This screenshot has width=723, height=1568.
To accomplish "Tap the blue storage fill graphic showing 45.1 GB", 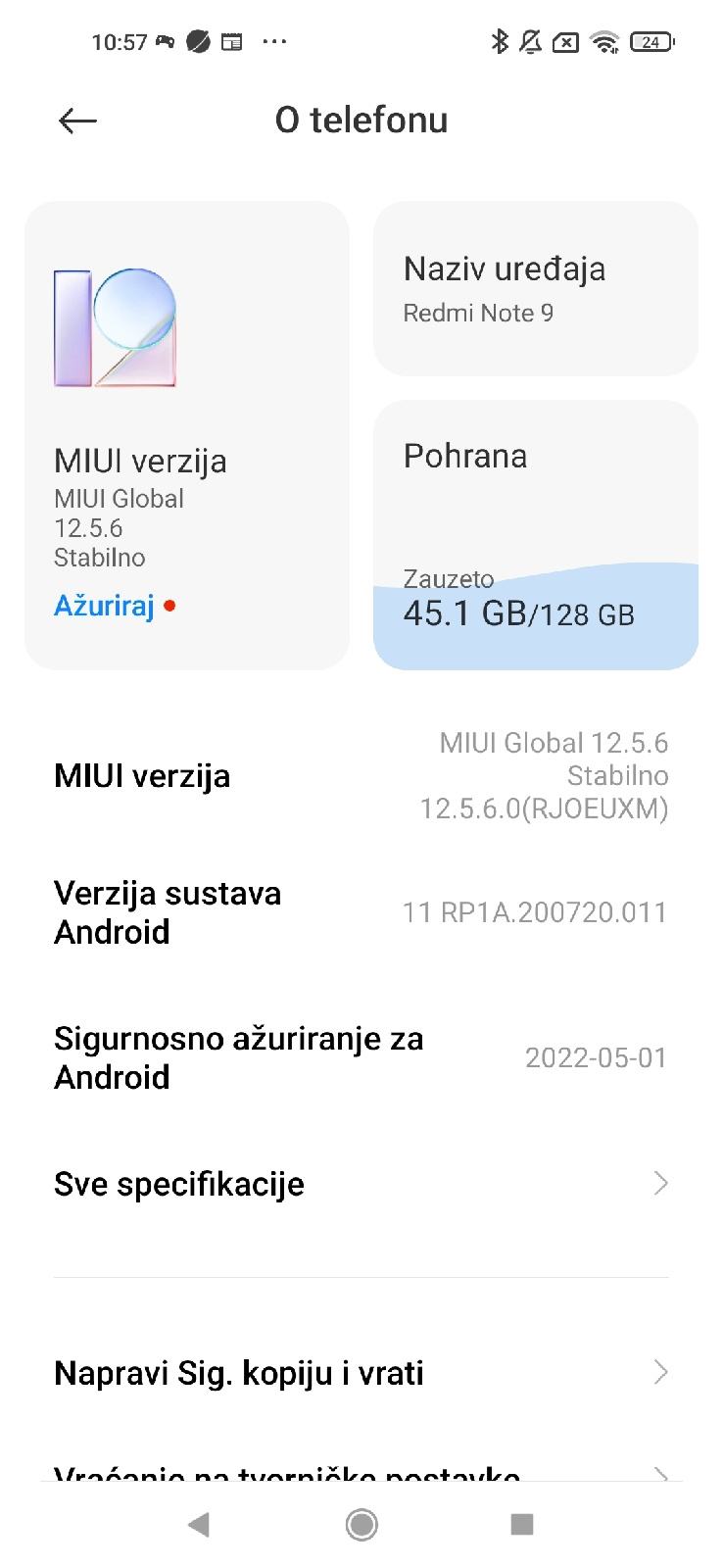I will 535,612.
